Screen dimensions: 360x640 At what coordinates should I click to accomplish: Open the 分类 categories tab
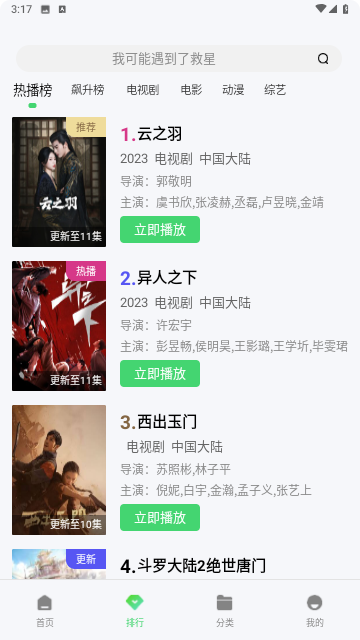tap(225, 610)
